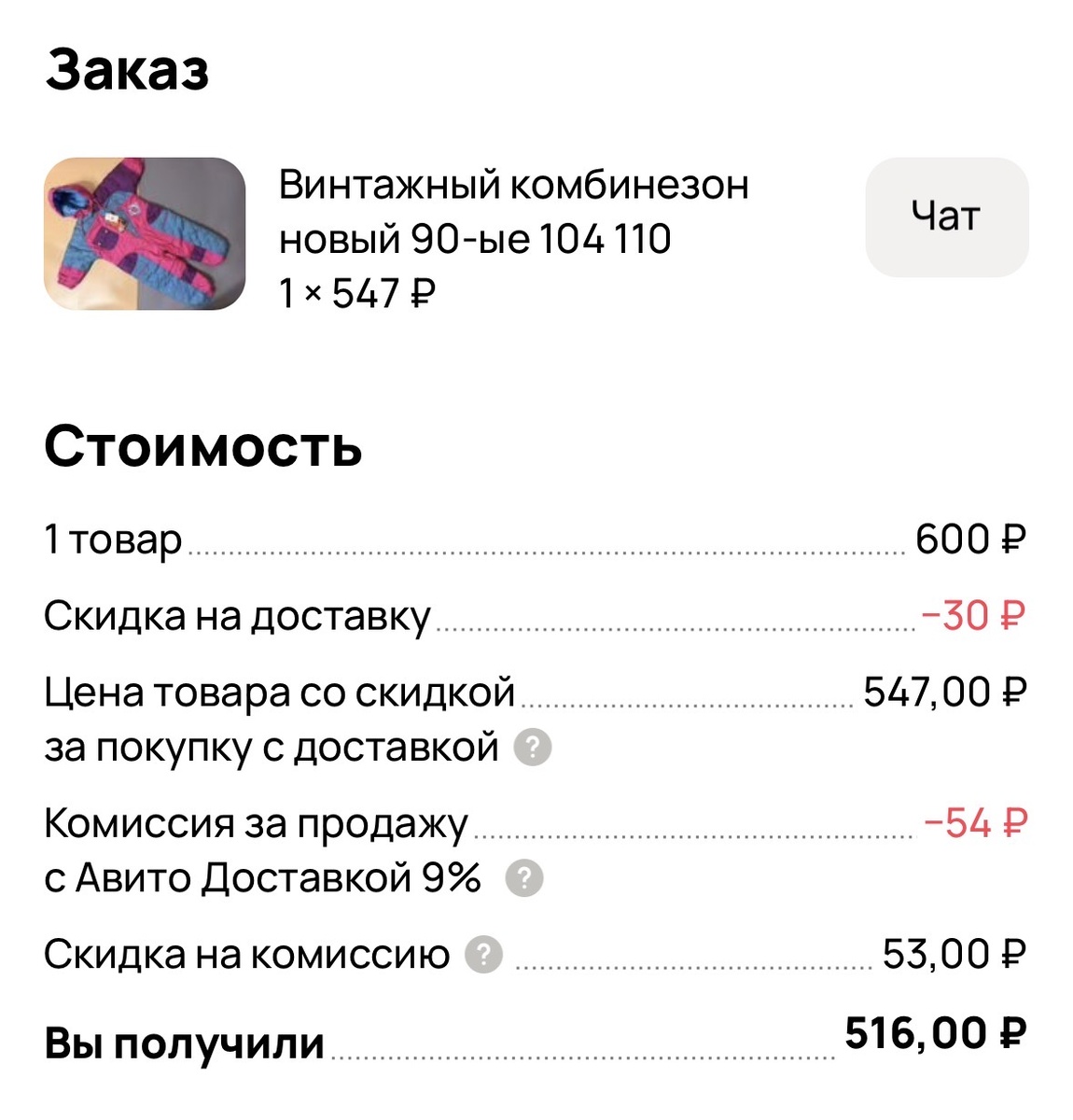Click the help icon beside за покупку с доставкой
The height and width of the screenshot is (1120, 1073).
[532, 746]
